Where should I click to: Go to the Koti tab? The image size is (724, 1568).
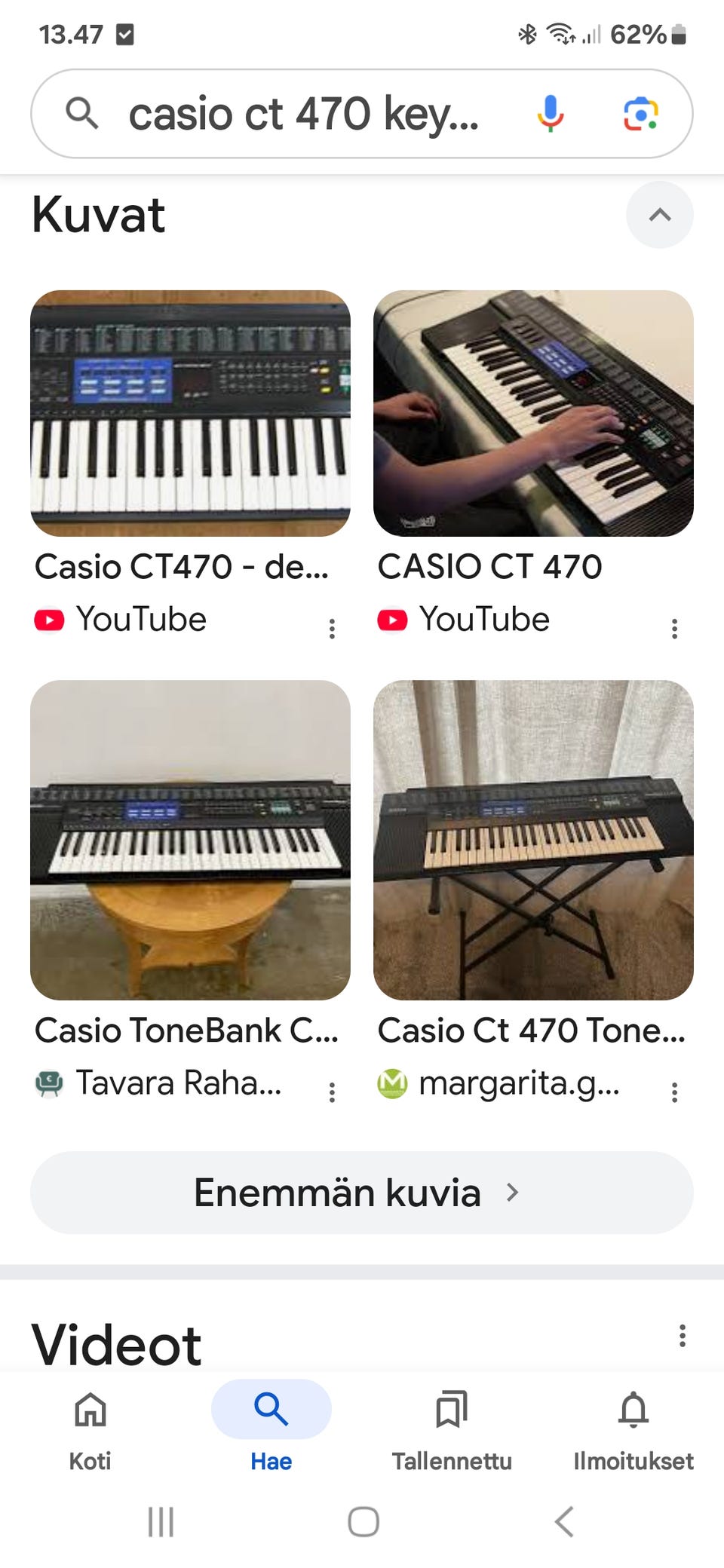[x=90, y=1426]
